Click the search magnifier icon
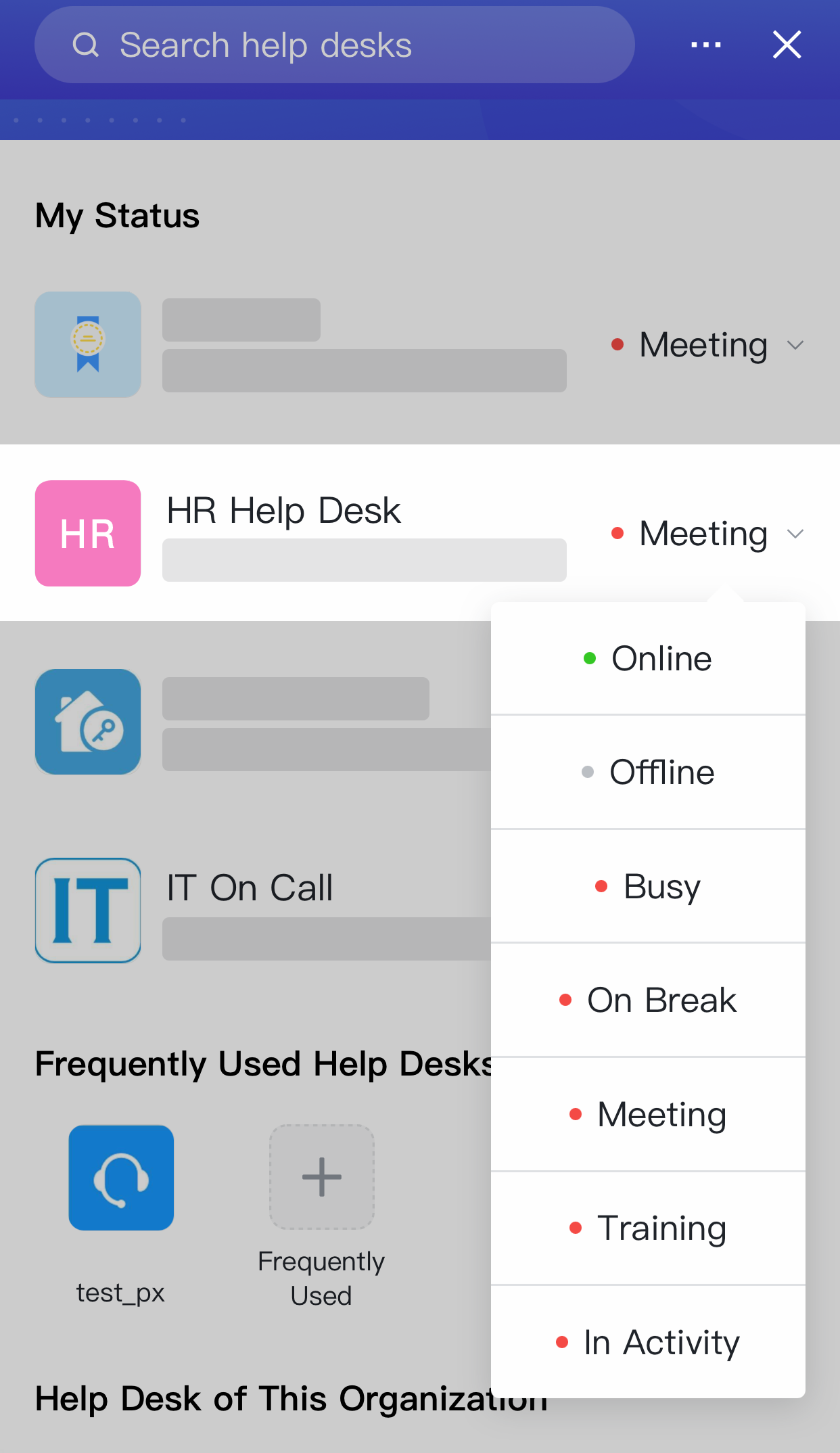840x1453 pixels. (85, 45)
